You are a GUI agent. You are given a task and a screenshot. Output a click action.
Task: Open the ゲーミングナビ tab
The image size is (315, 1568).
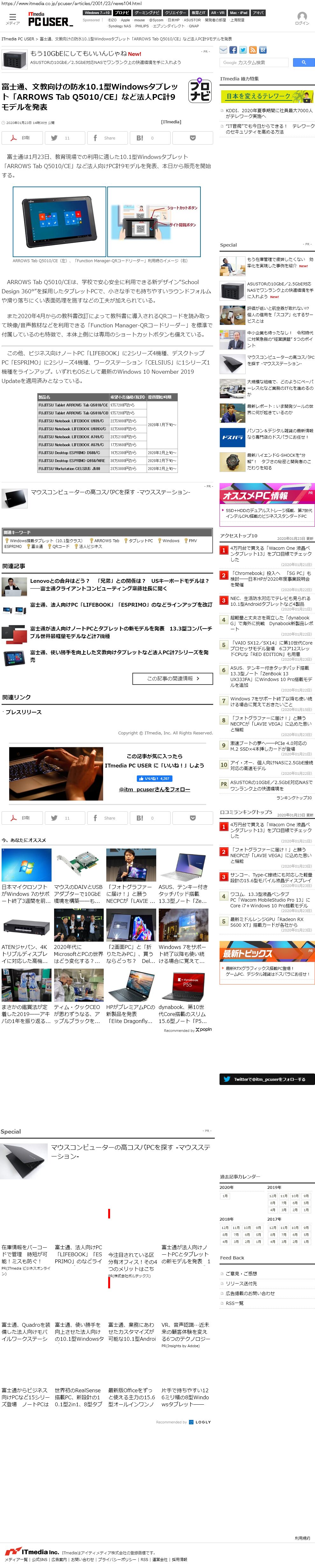(147, 12)
